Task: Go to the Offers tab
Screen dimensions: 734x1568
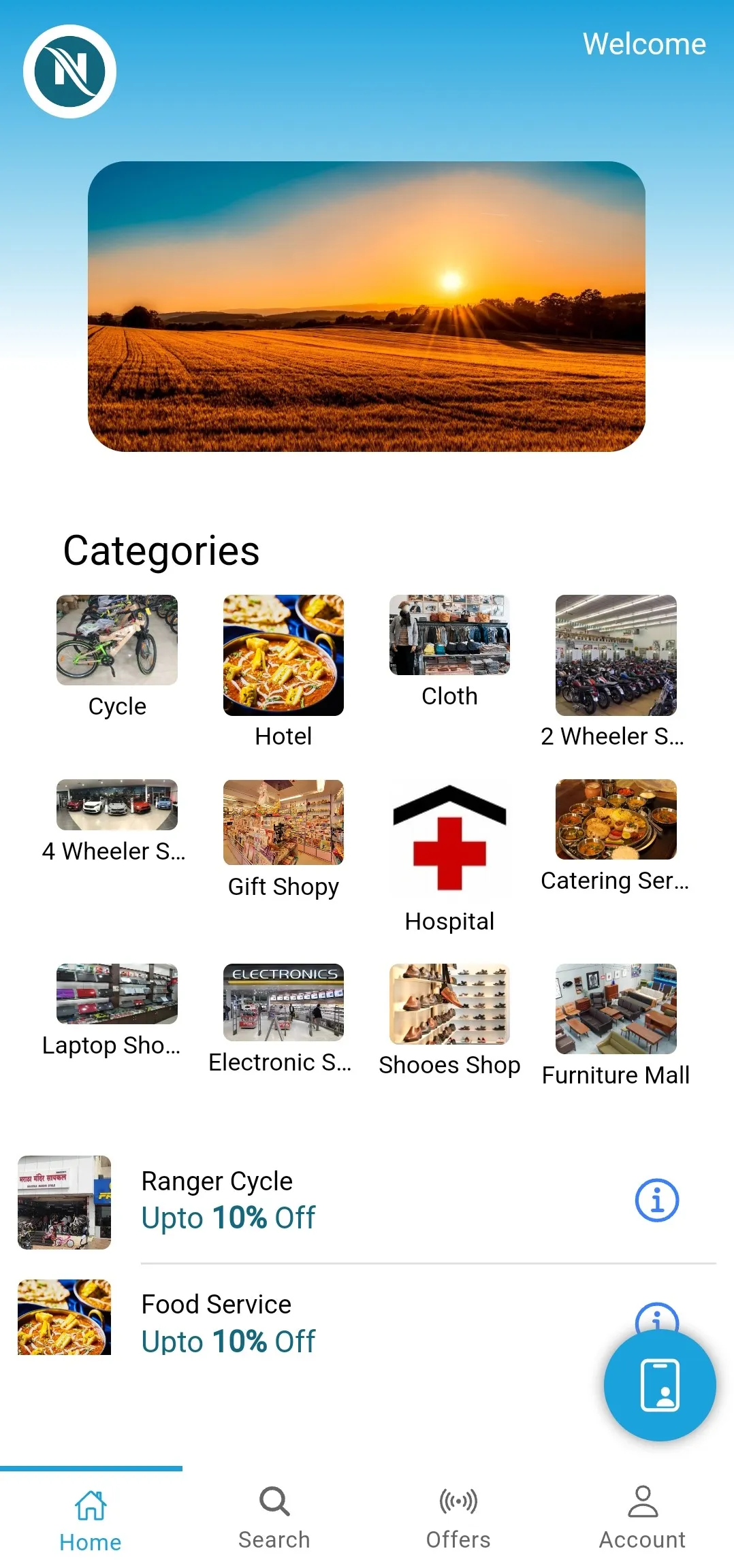Action: click(x=458, y=1518)
